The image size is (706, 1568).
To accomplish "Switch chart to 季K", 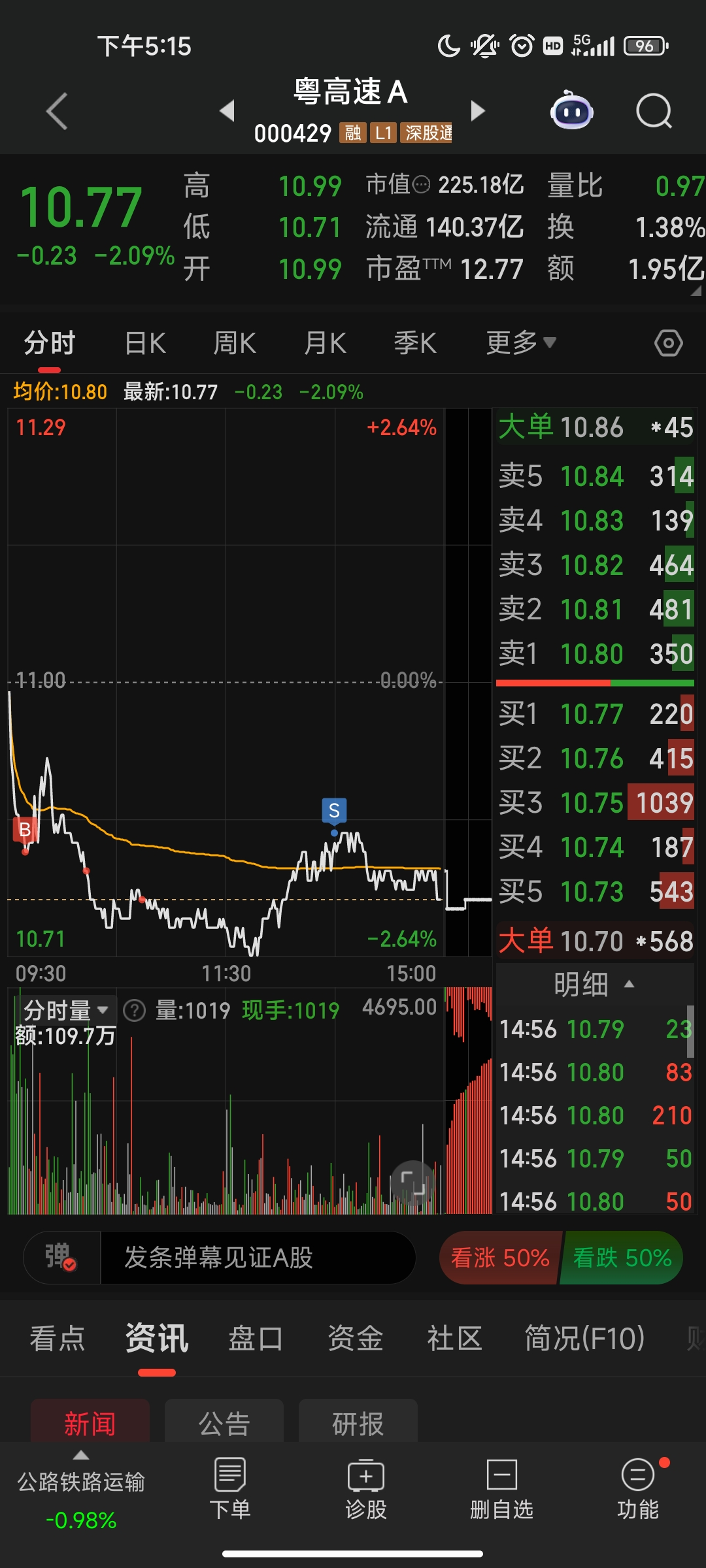I will click(415, 343).
